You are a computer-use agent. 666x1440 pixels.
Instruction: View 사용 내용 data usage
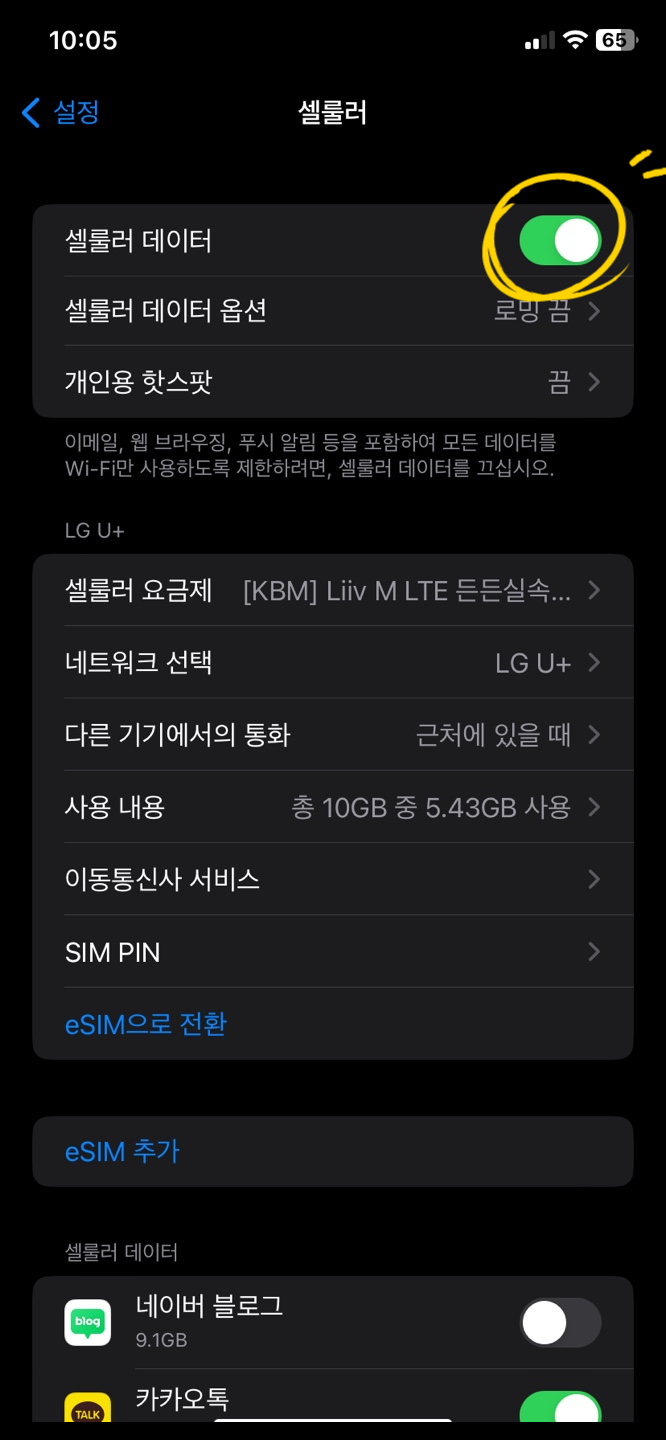tap(332, 807)
